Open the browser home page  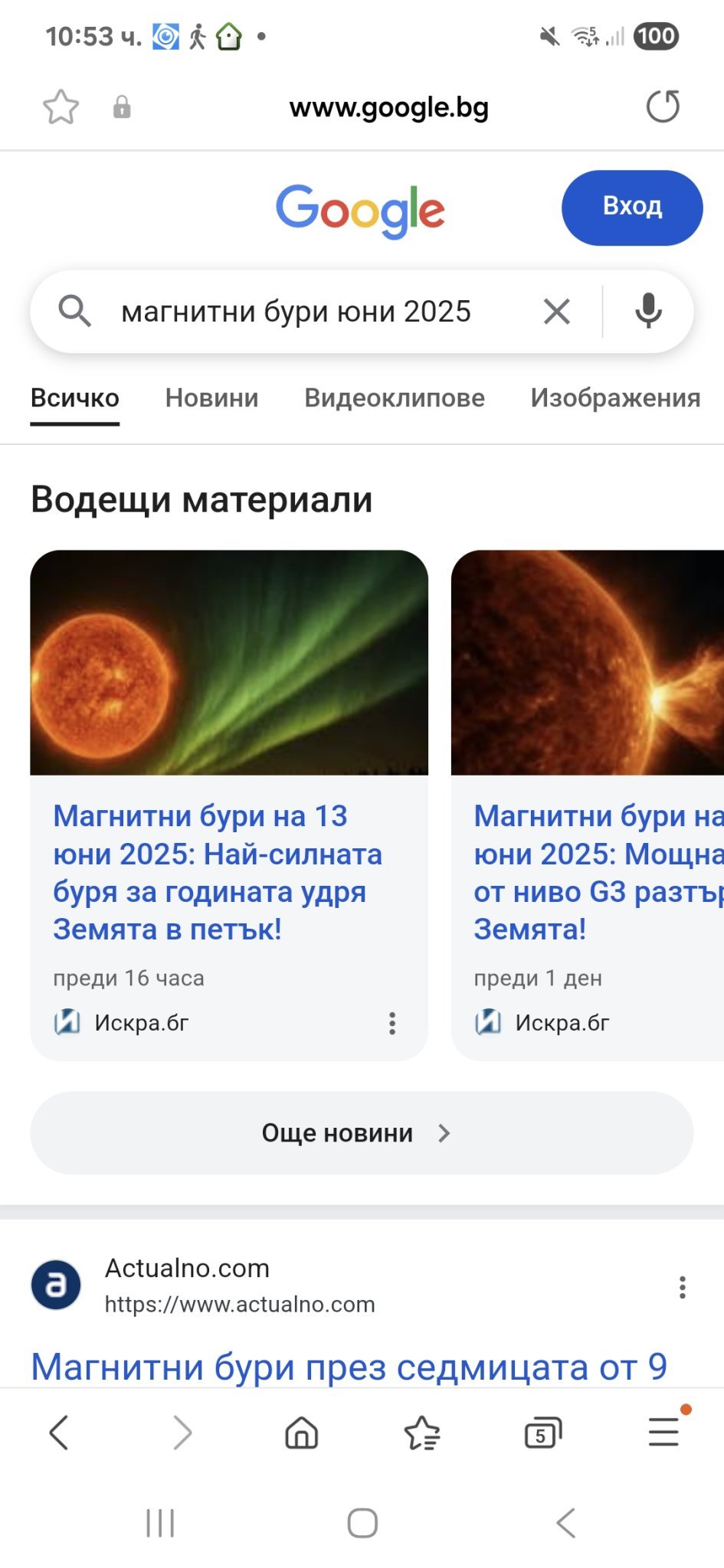(301, 1432)
